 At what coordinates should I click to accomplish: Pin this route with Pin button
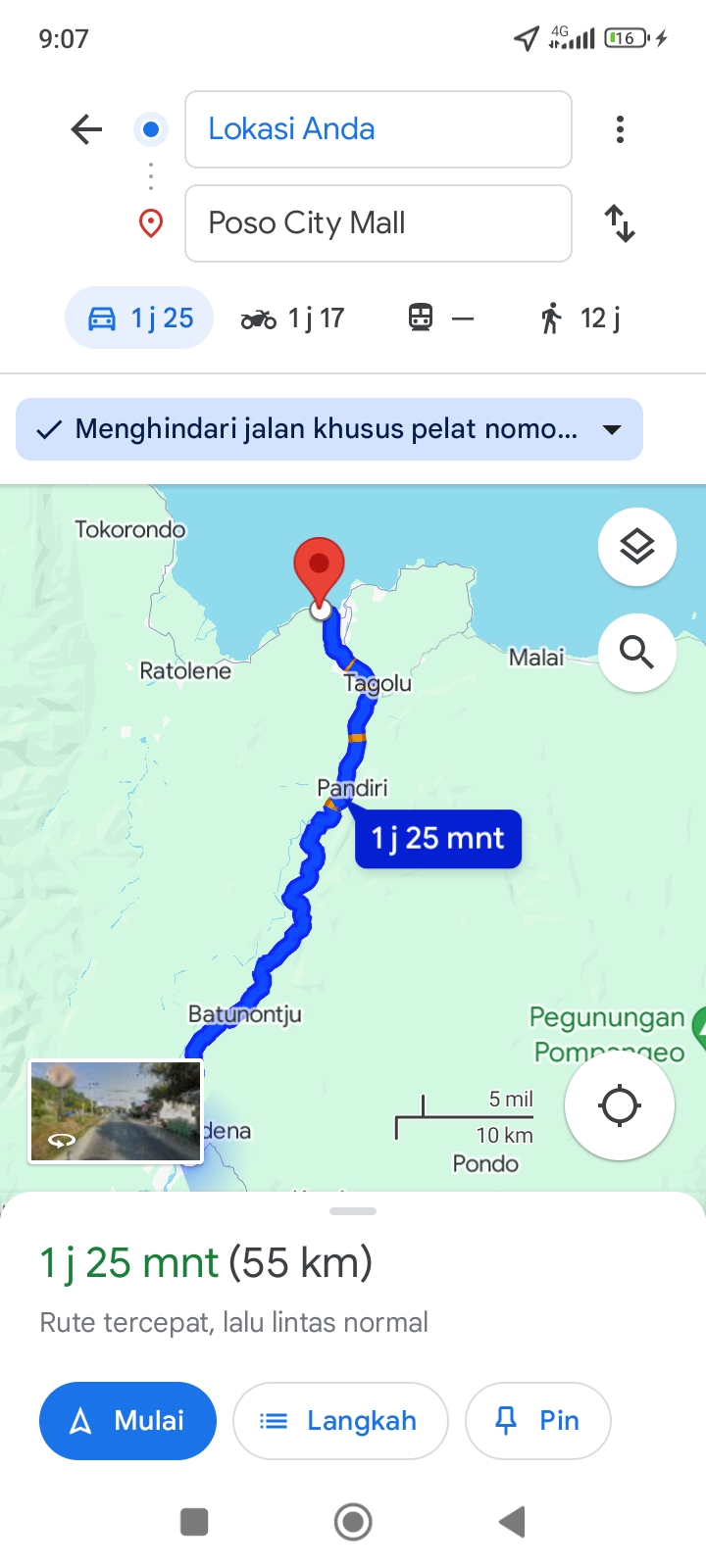coord(538,1421)
